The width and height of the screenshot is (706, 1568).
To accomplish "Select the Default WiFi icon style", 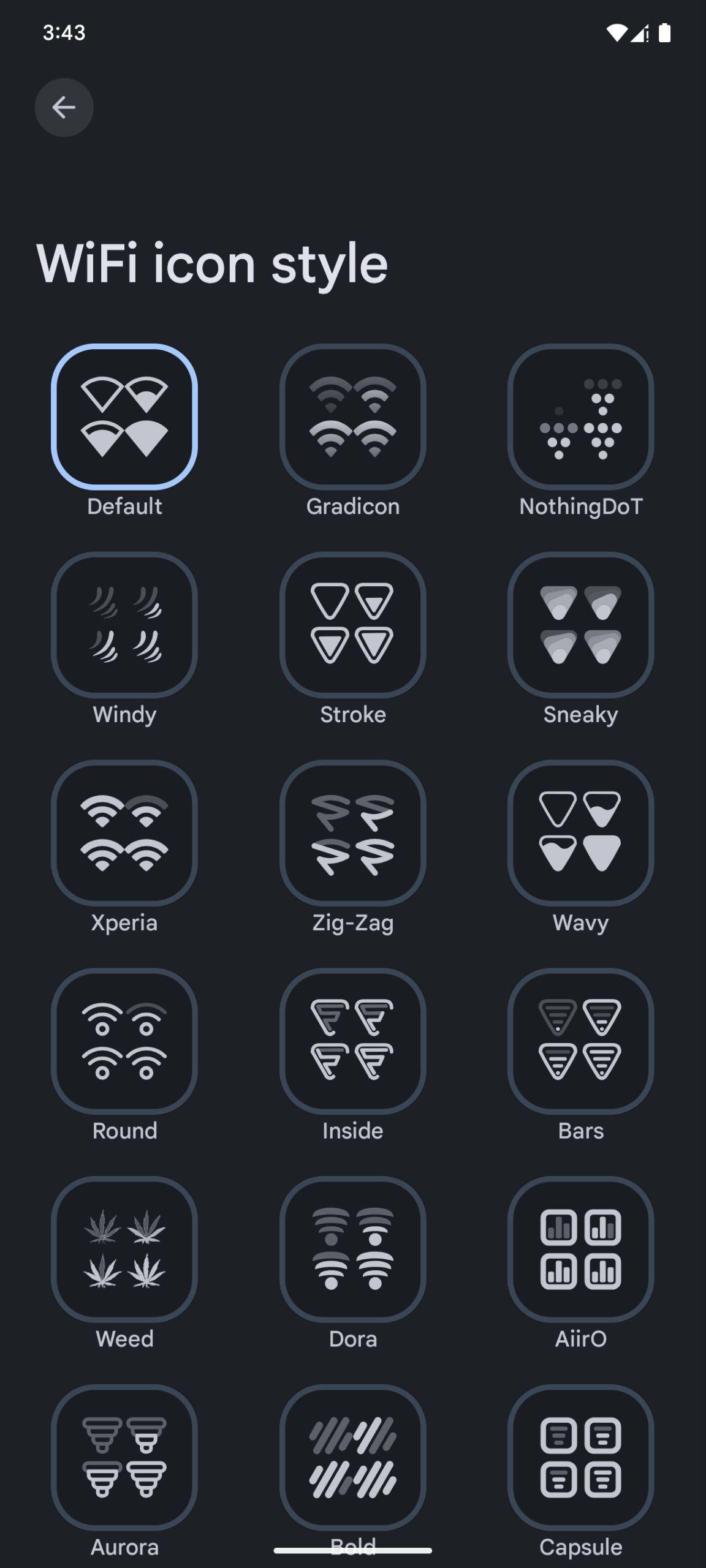I will coord(124,417).
